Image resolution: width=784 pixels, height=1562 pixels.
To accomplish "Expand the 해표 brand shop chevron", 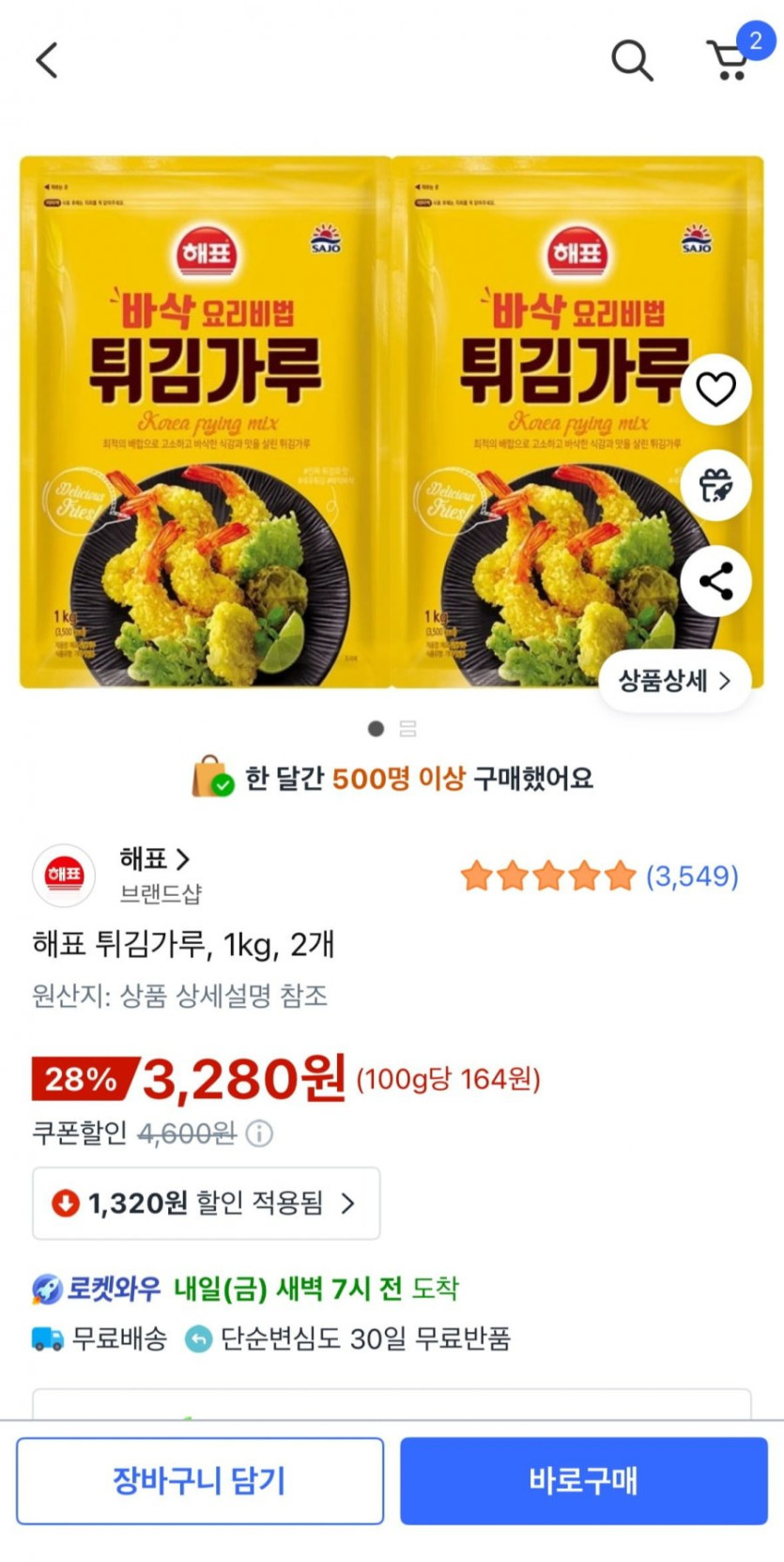I will (x=182, y=859).
